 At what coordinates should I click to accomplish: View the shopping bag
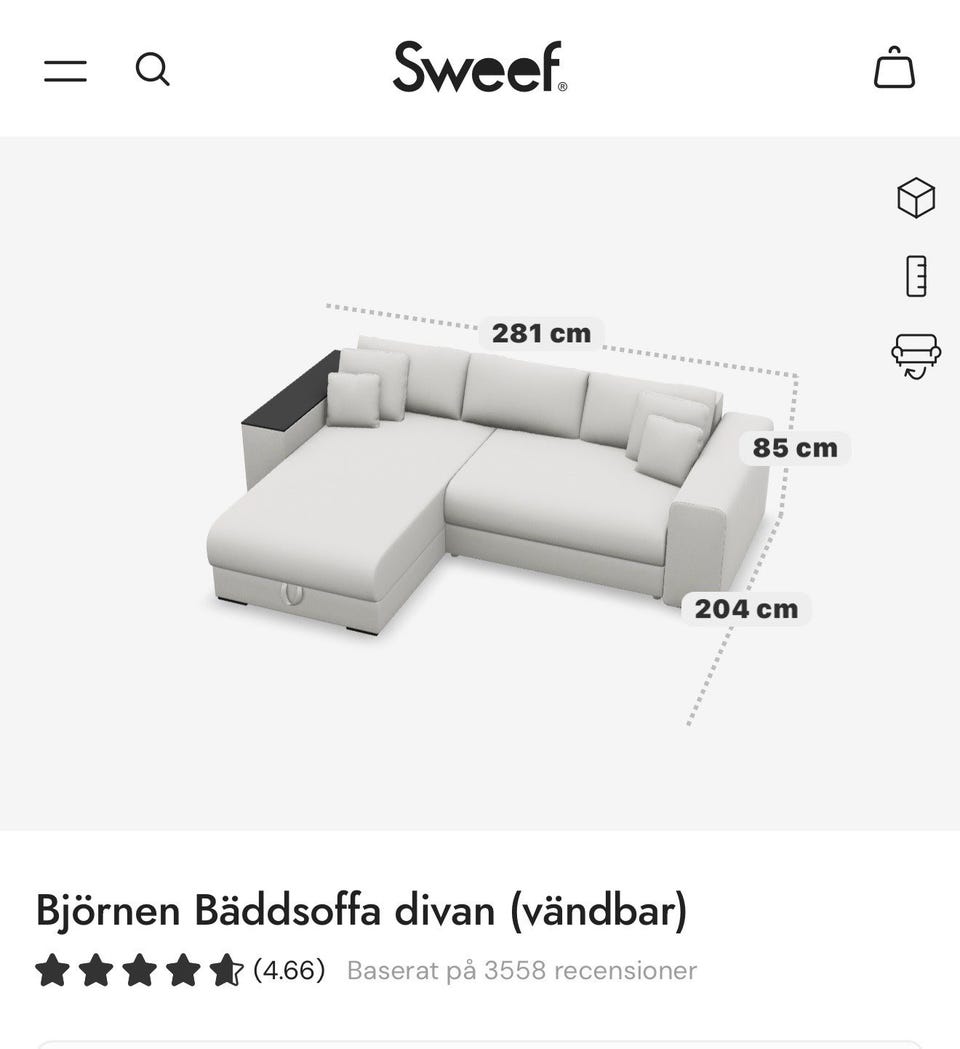pyautogui.click(x=894, y=69)
